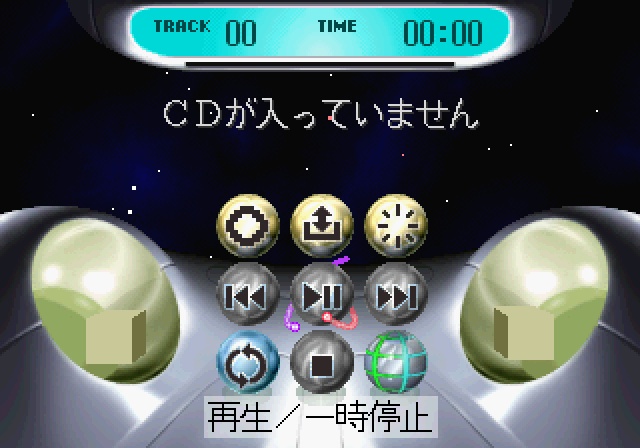This screenshot has height=448, width=640.
Task: Stop playback with the square button
Action: tap(322, 362)
